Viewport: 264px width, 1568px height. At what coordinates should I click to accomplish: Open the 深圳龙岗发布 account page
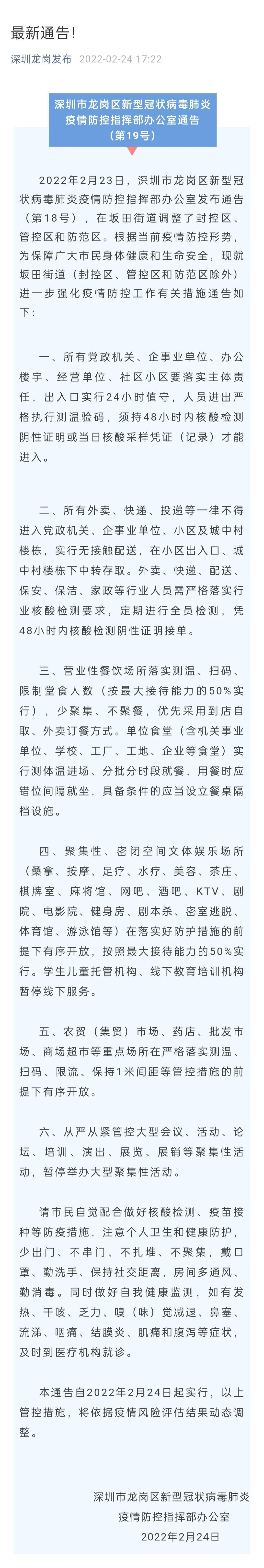(x=41, y=59)
